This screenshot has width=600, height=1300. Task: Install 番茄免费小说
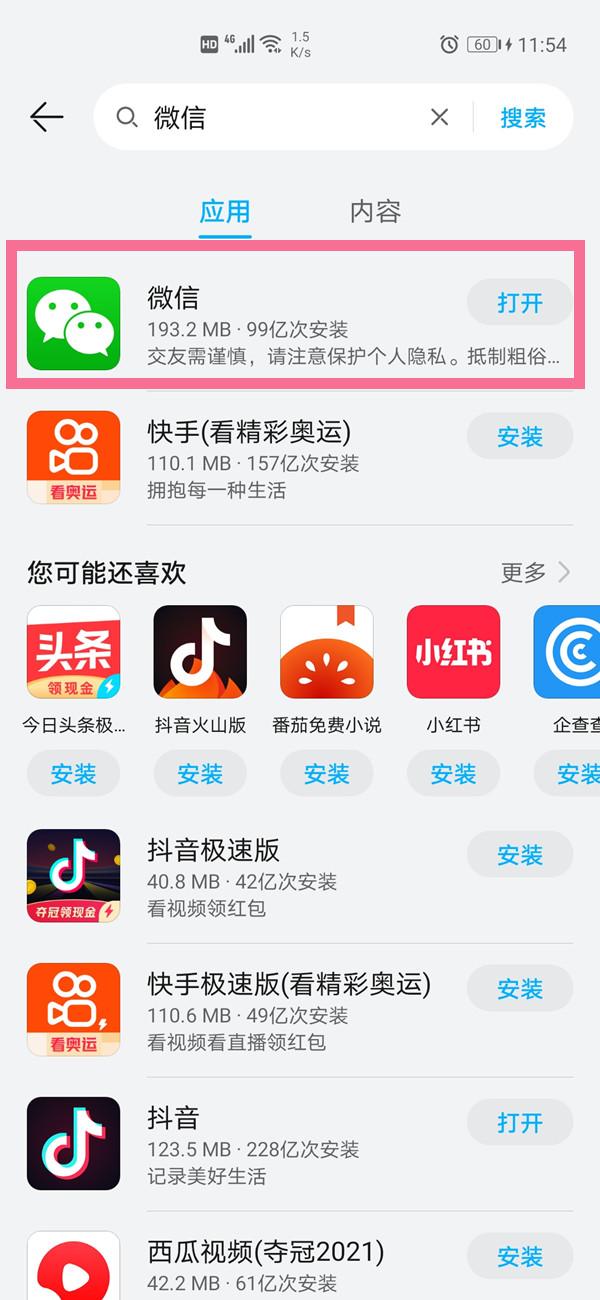[x=327, y=774]
